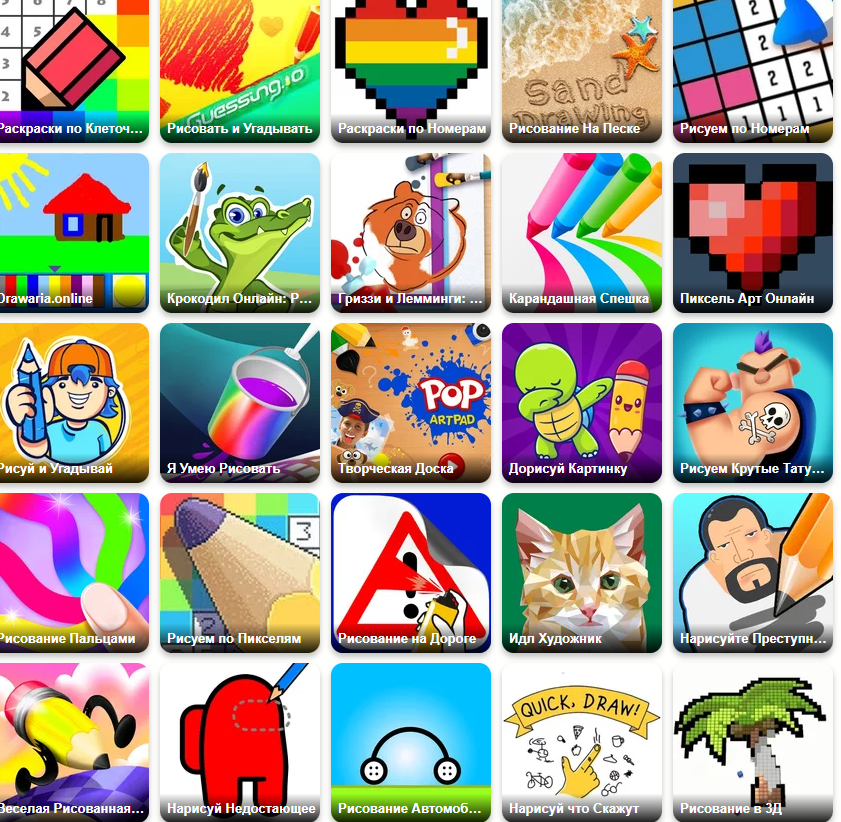This screenshot has height=822, width=841.
Task: Open the Идл Художник cat game
Action: tap(582, 572)
